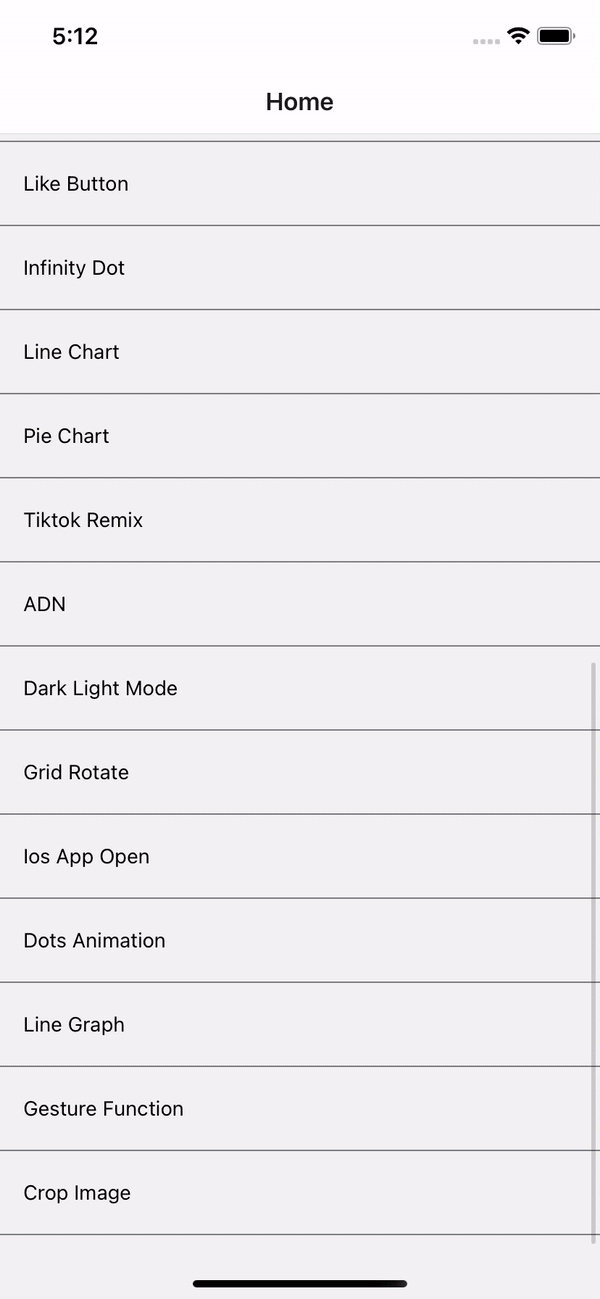Screen dimensions: 600x1299
Task: Open the ADN item
Action: [300, 604]
